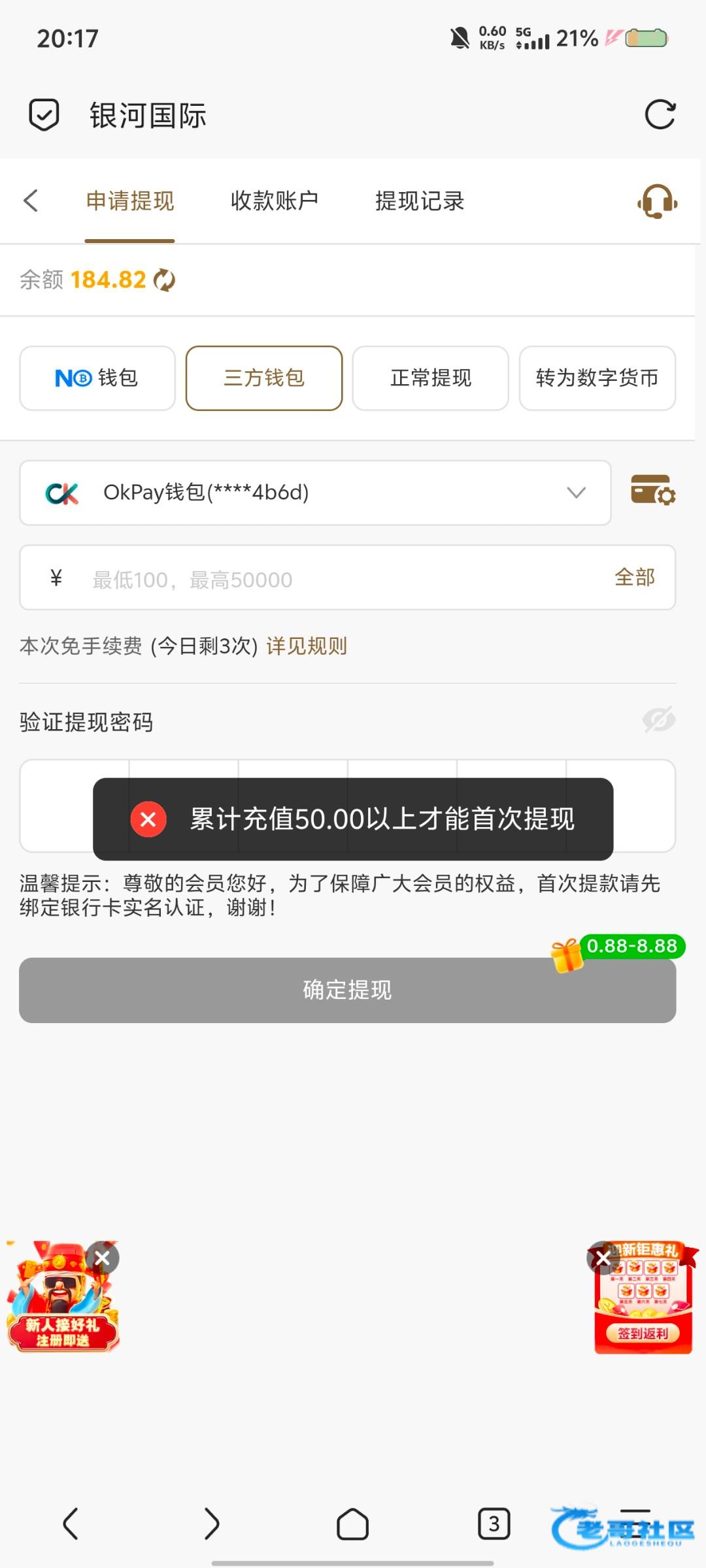Select the 转为数字货币 option
This screenshot has width=706, height=1568.
point(597,378)
